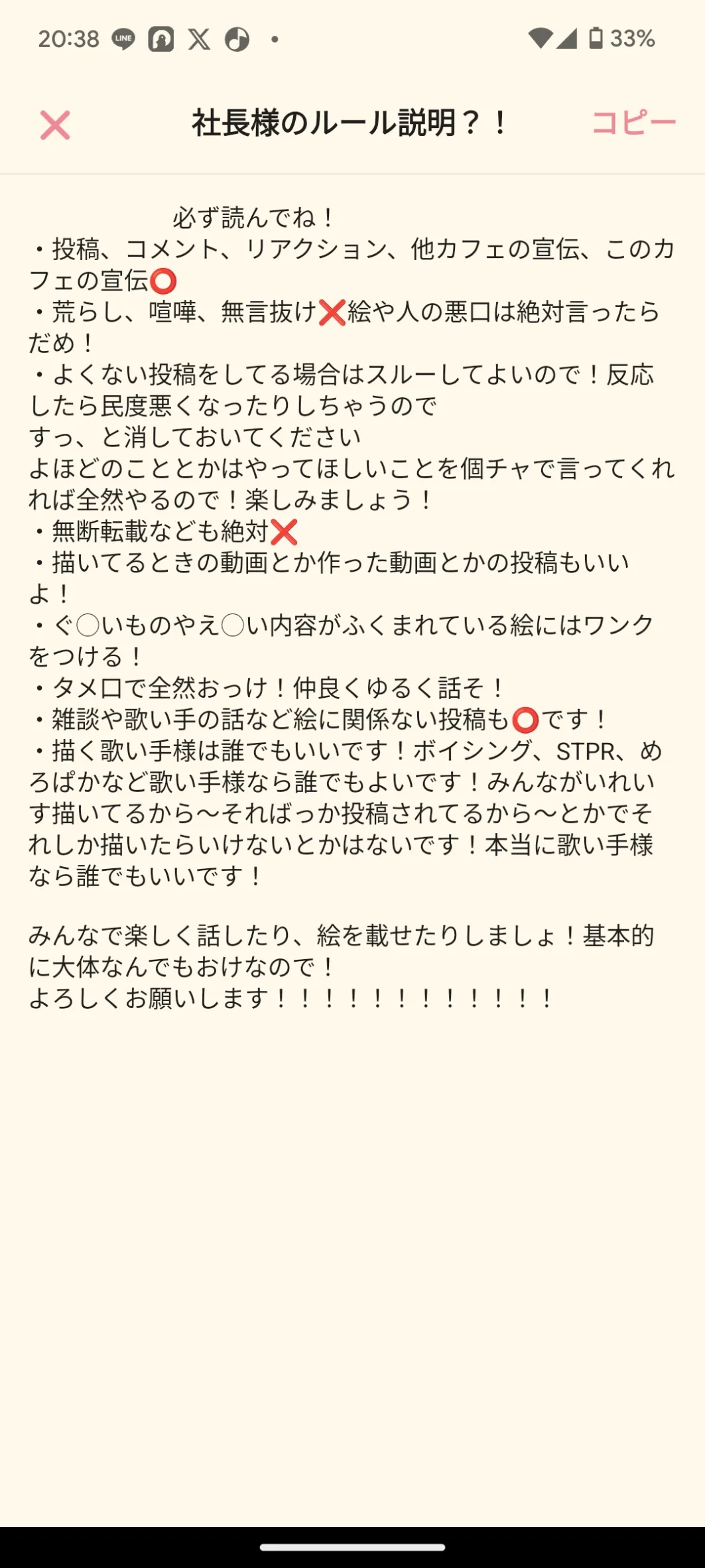Viewport: 705px width, 1568px height.
Task: Tap コピー to copy the rules text
Action: tap(633, 123)
